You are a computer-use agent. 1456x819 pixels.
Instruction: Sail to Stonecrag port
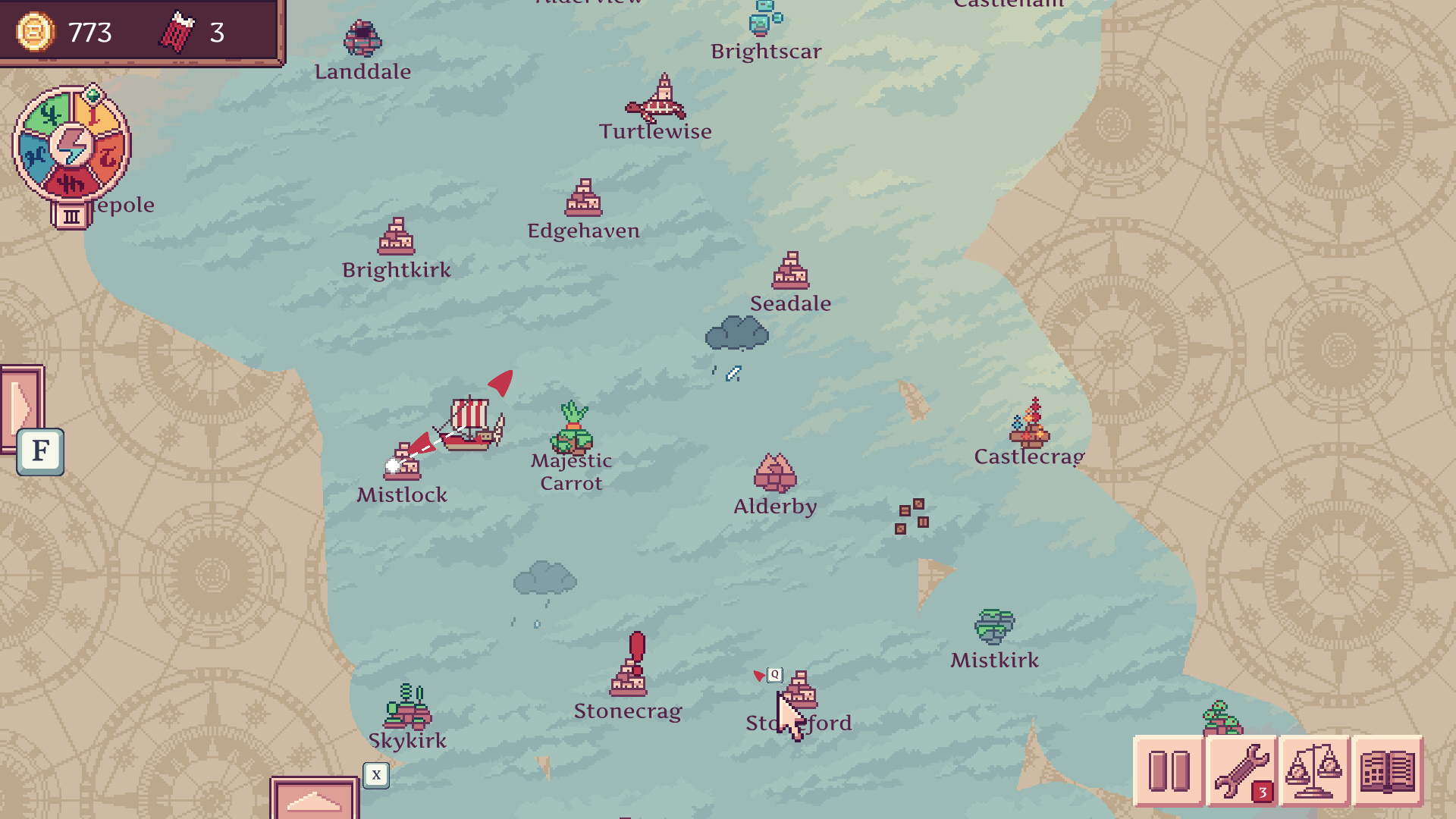pyautogui.click(x=629, y=677)
